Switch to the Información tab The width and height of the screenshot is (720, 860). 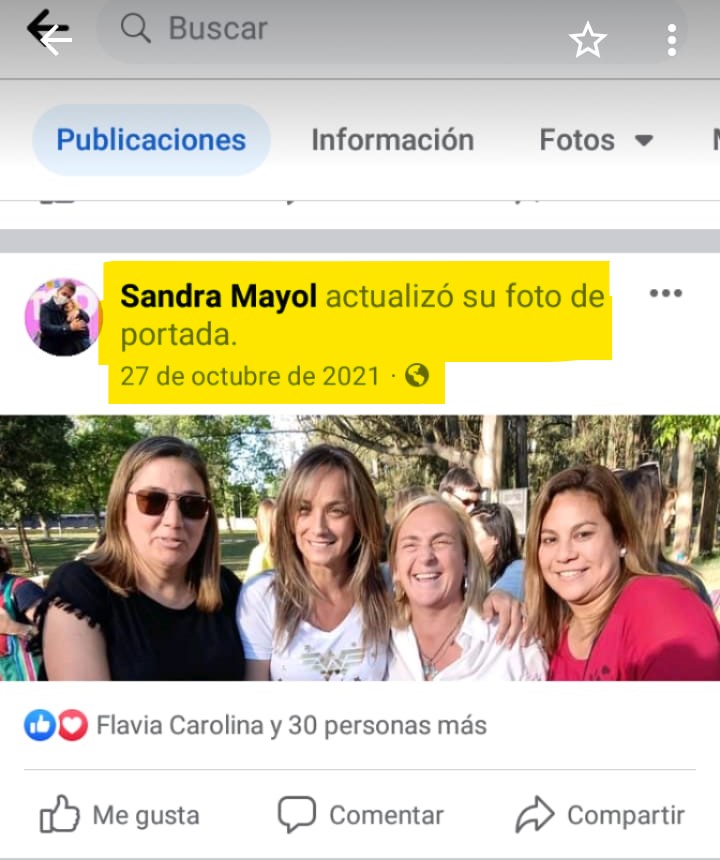392,140
